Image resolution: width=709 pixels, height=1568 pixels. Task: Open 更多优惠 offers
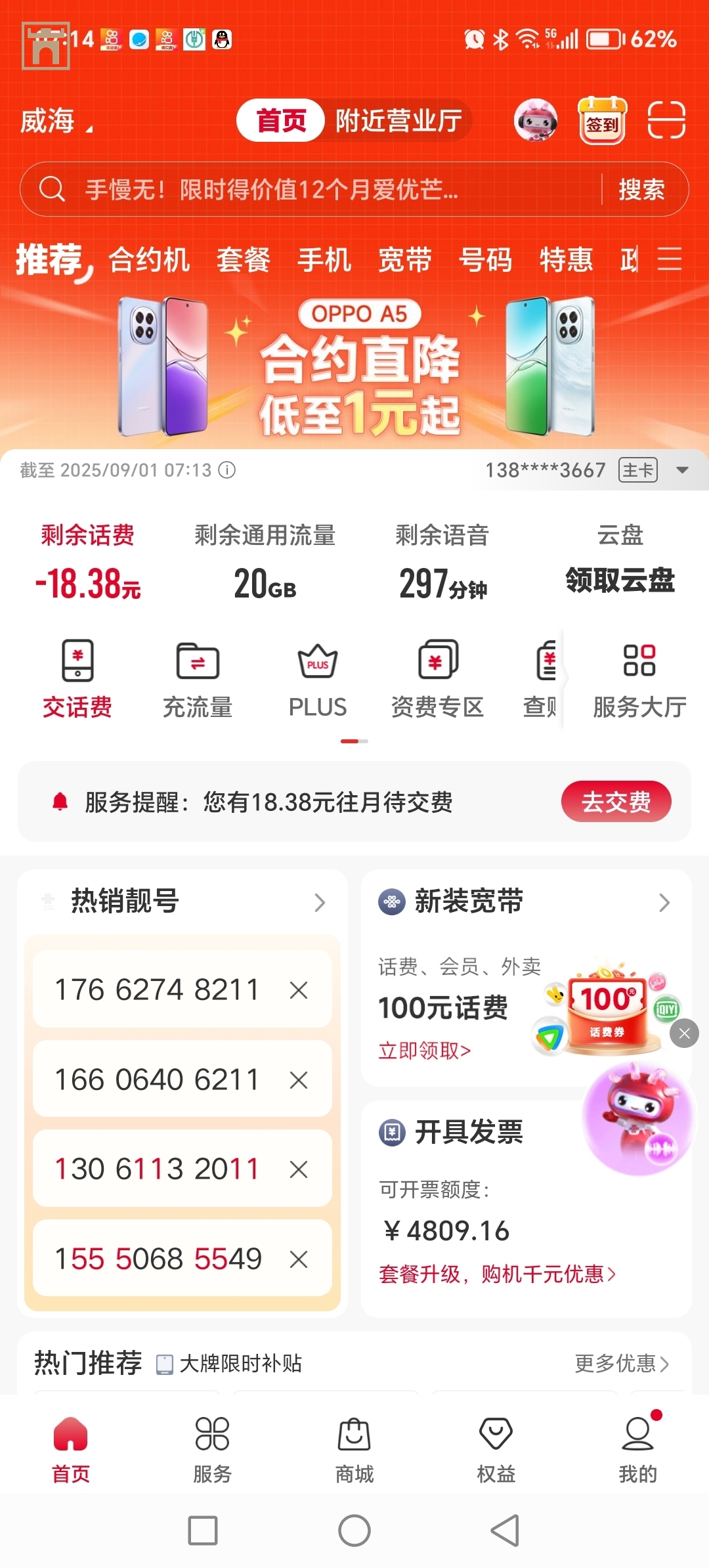621,1364
